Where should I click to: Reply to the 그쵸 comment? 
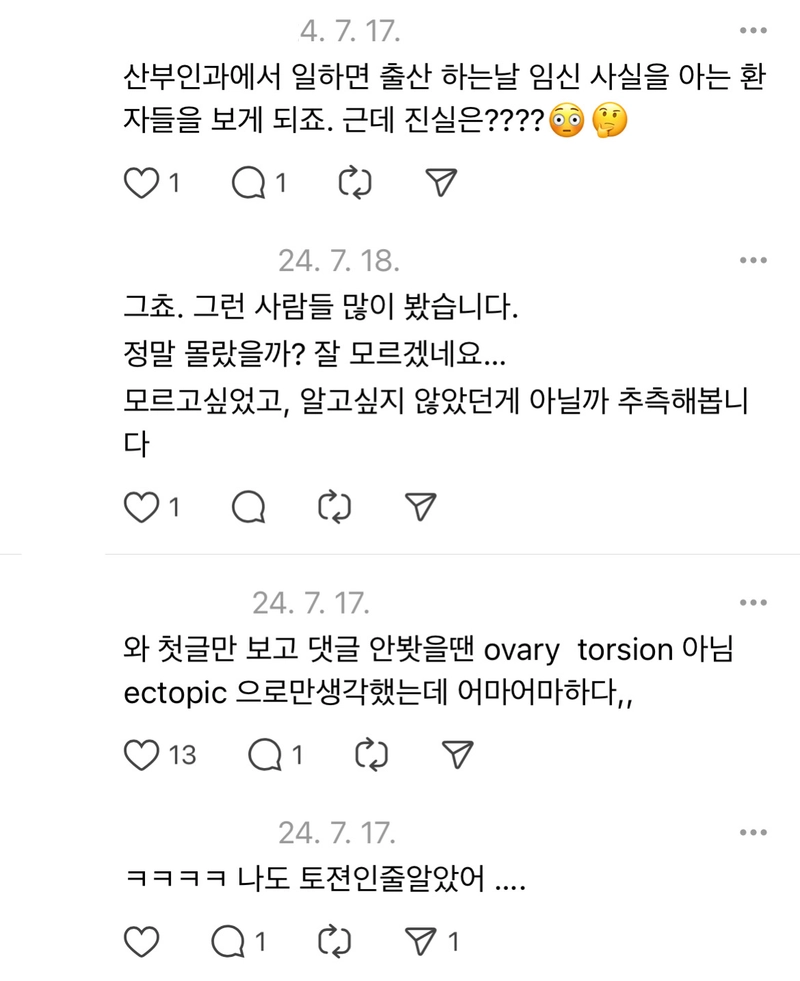(247, 508)
